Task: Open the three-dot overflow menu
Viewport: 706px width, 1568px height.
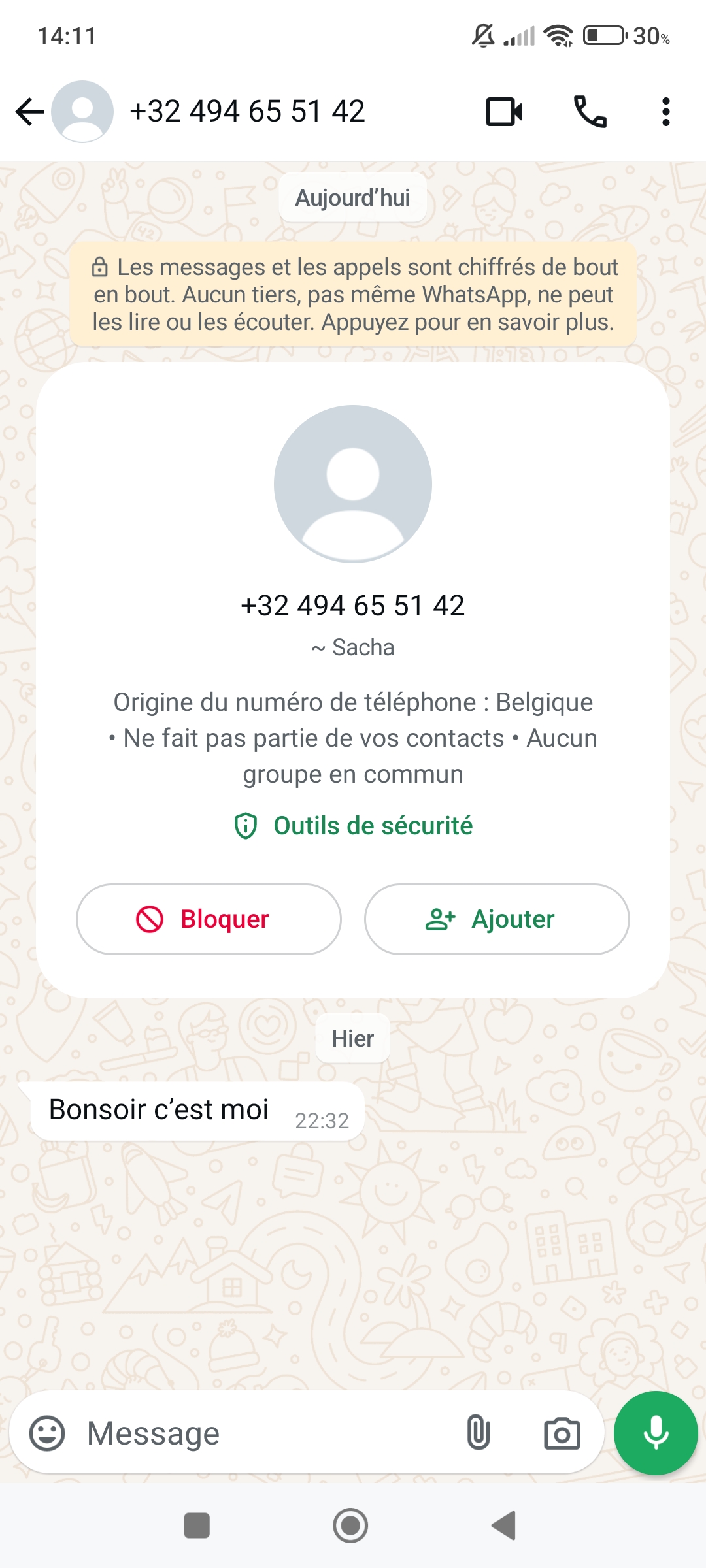Action: click(x=665, y=112)
